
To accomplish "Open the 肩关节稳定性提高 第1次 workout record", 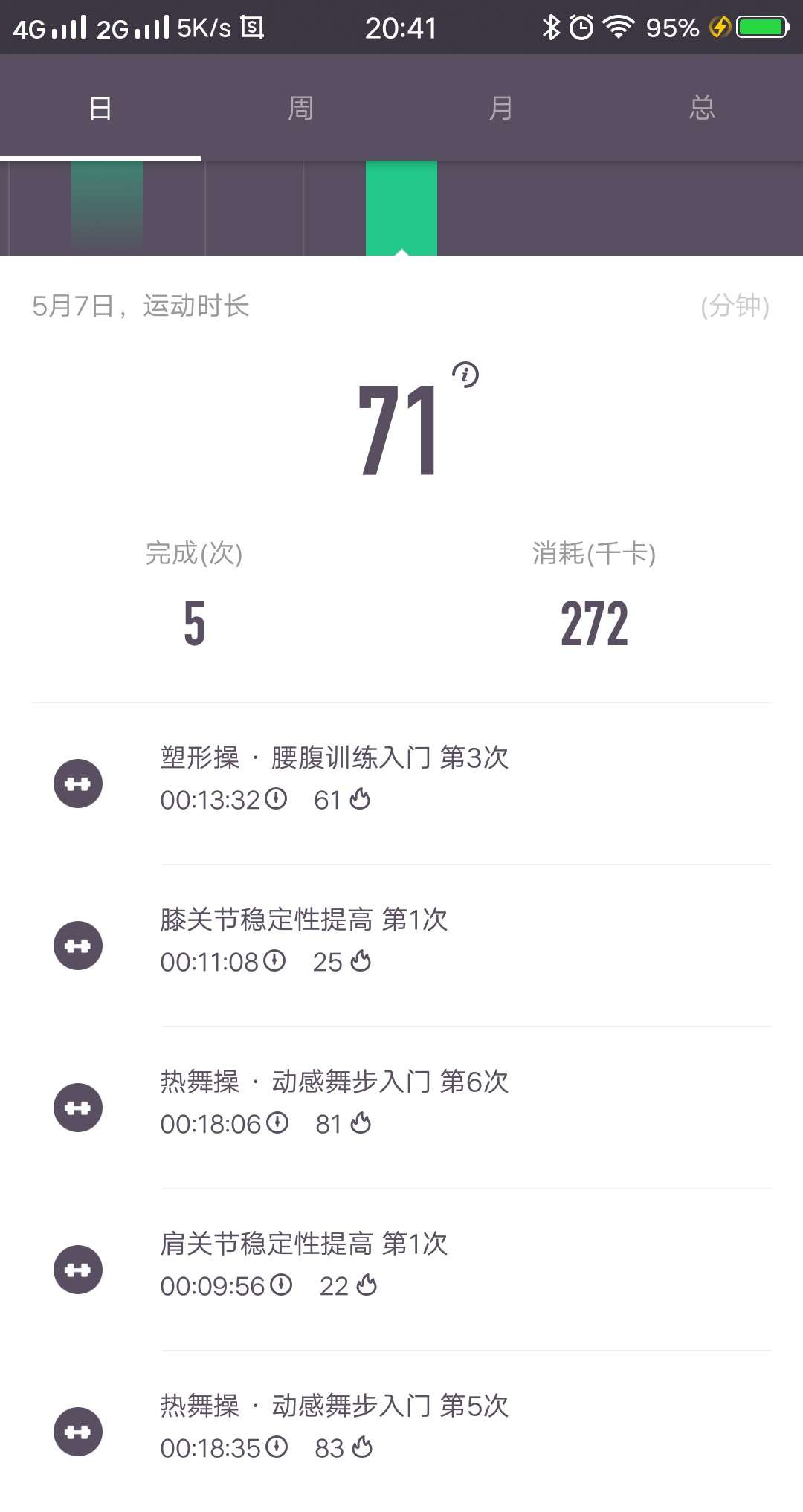I will [401, 1263].
